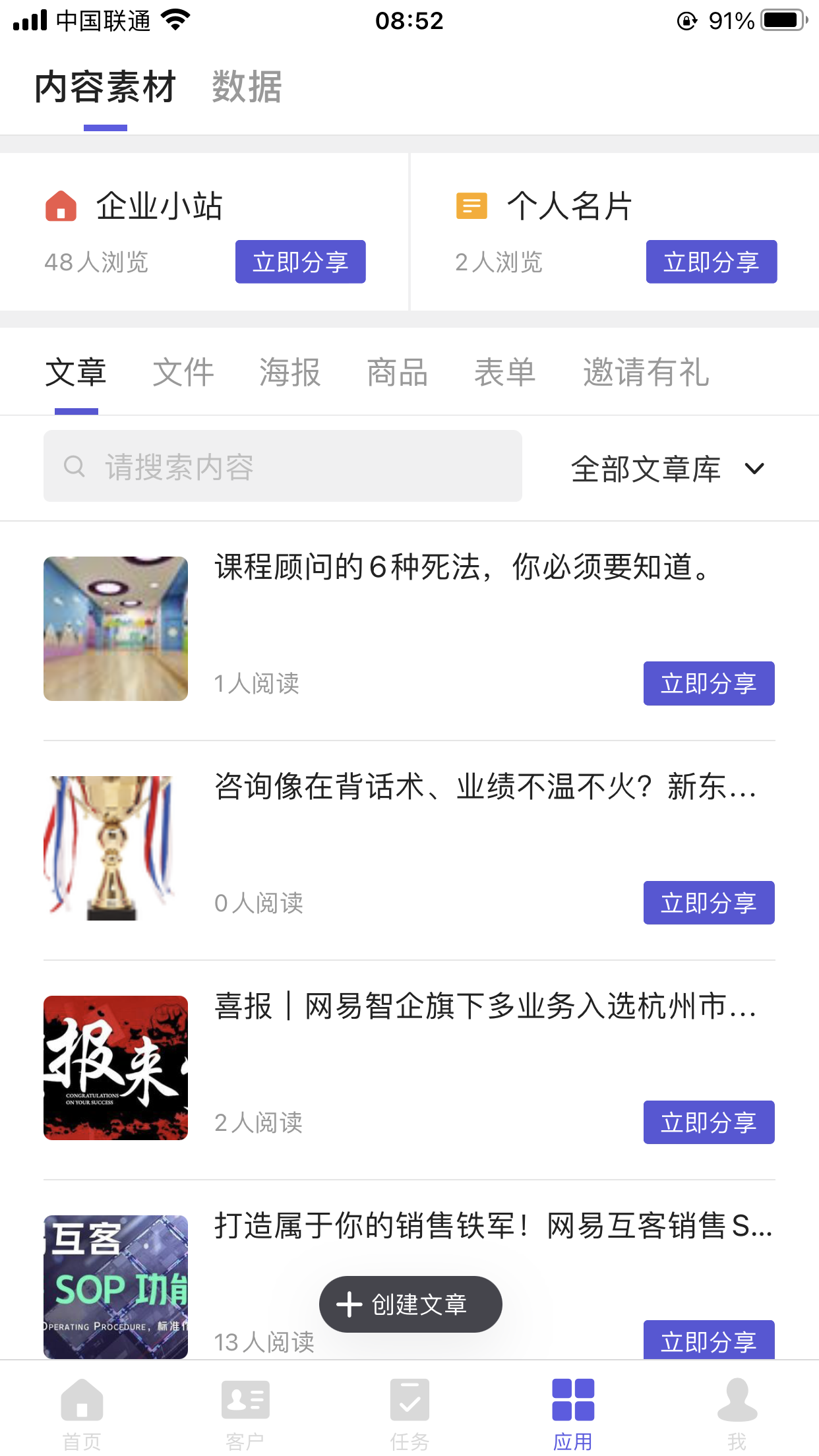Share the 企业小站 mini site
This screenshot has height=1456, width=819.
pyautogui.click(x=300, y=262)
